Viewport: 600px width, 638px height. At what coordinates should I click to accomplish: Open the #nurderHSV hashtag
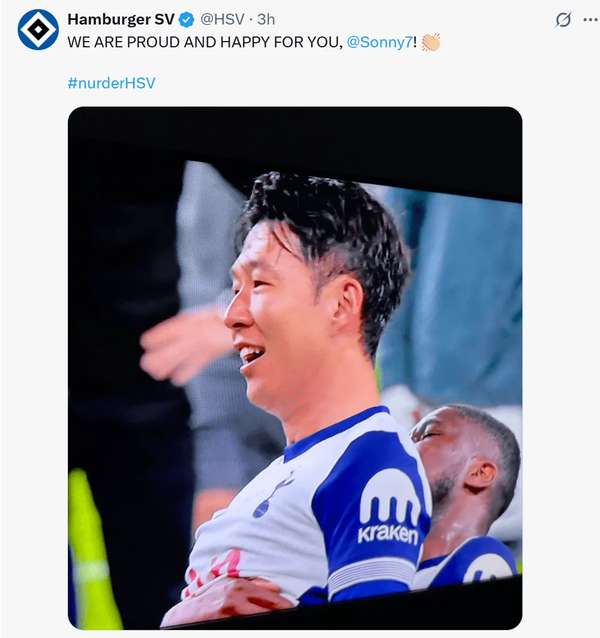pyautogui.click(x=111, y=83)
